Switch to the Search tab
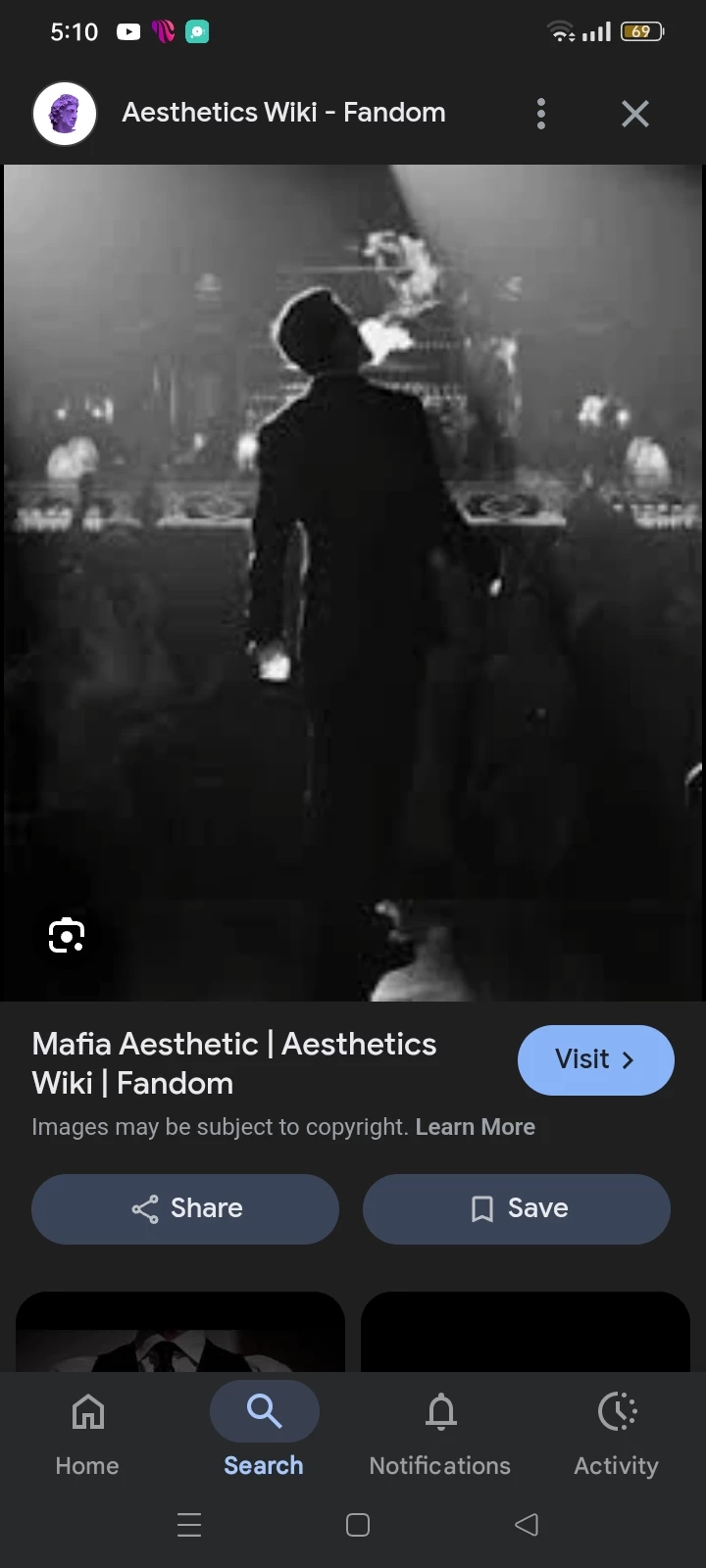The height and width of the screenshot is (1568, 706). 264,1432
